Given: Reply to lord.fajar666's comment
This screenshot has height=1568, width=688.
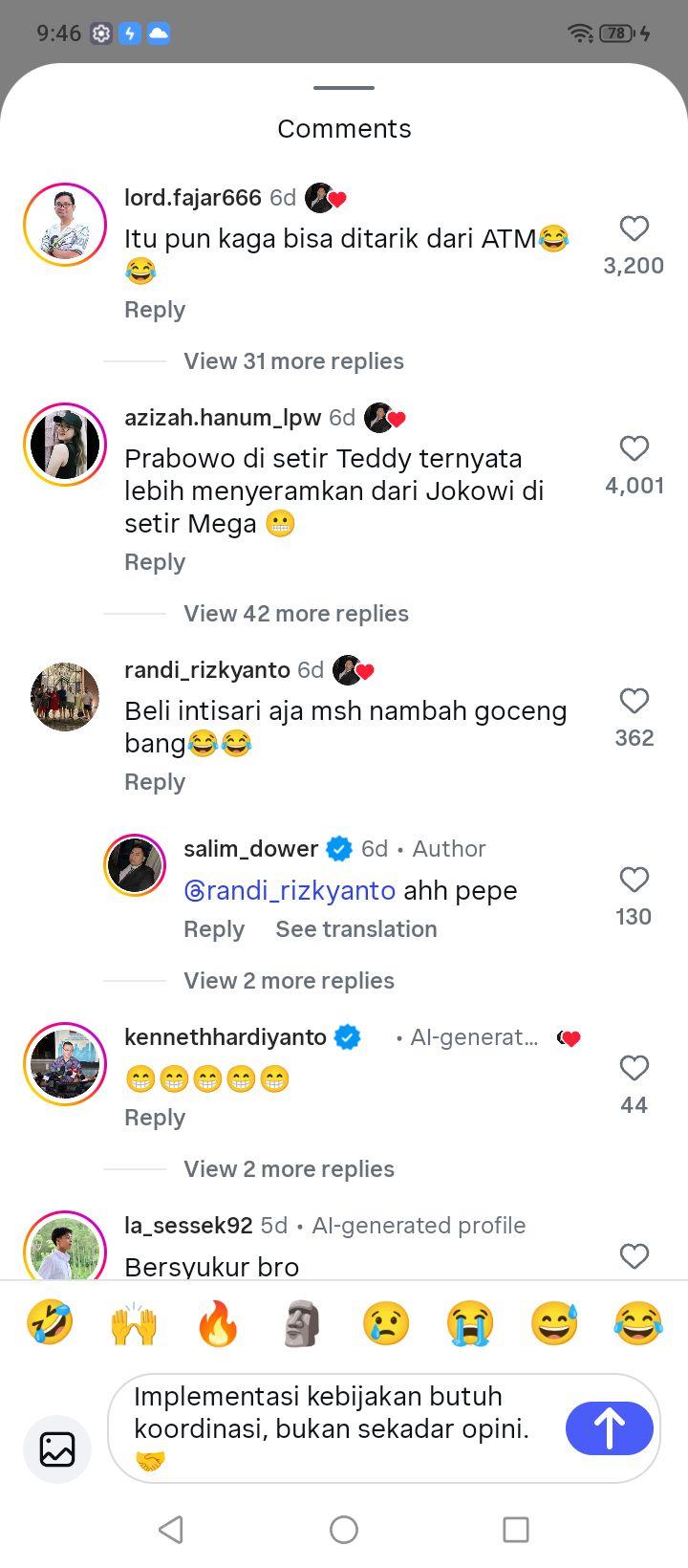Looking at the screenshot, I should 155,310.
